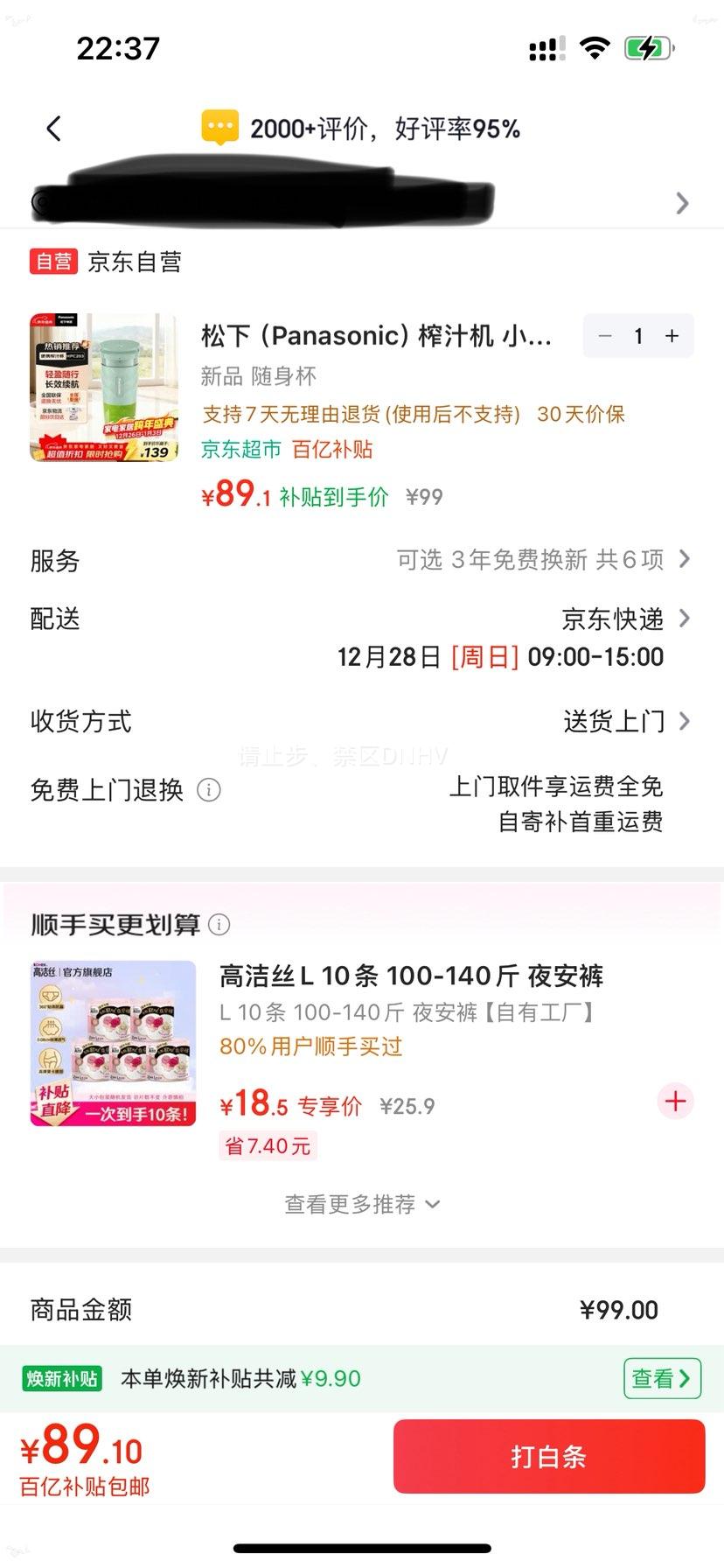The image size is (724, 1568).
Task: Tap the back arrow to return
Action: pos(54,128)
